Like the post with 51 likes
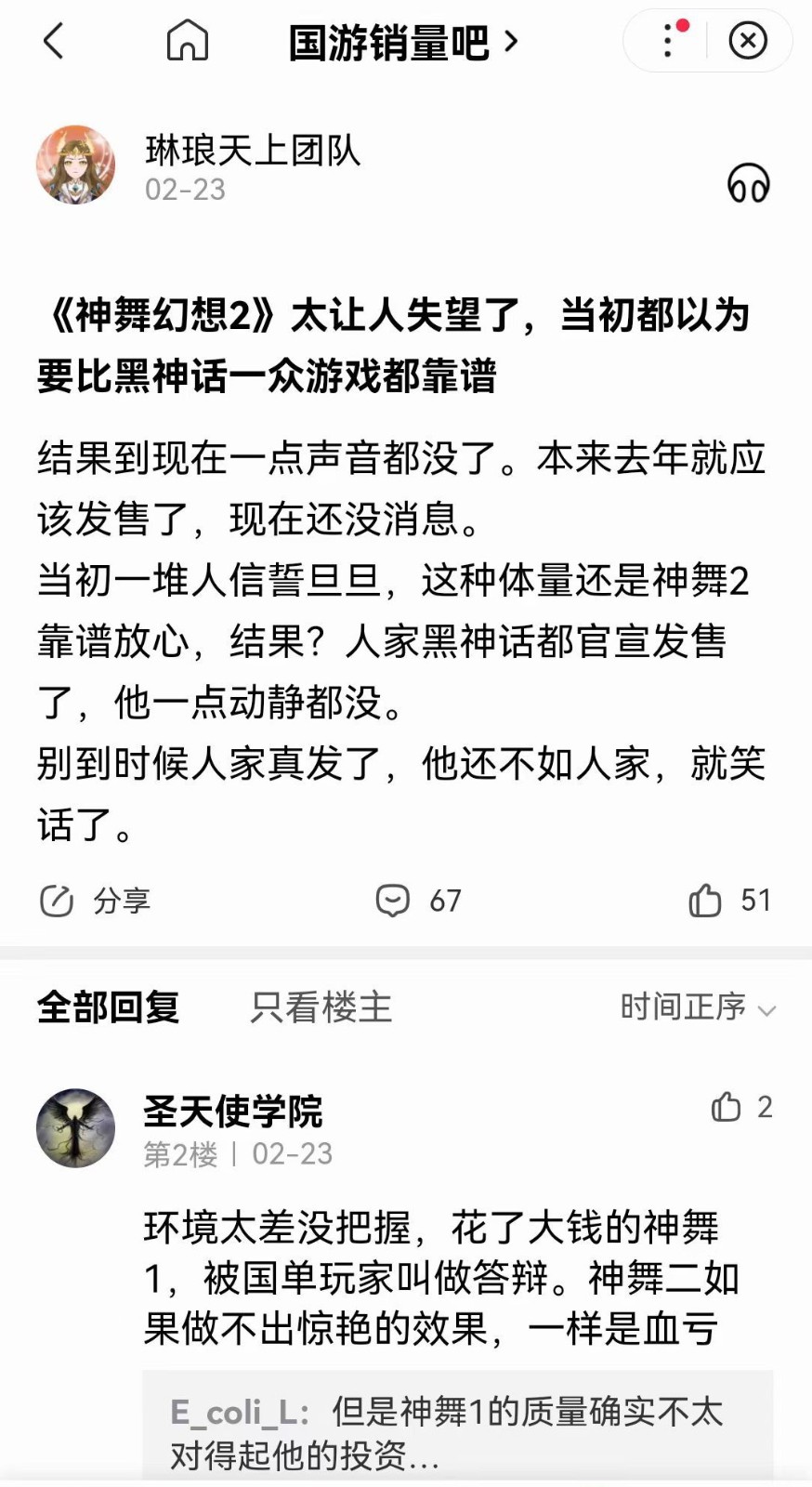Viewport: 812px width, 1487px height. pyautogui.click(x=729, y=901)
